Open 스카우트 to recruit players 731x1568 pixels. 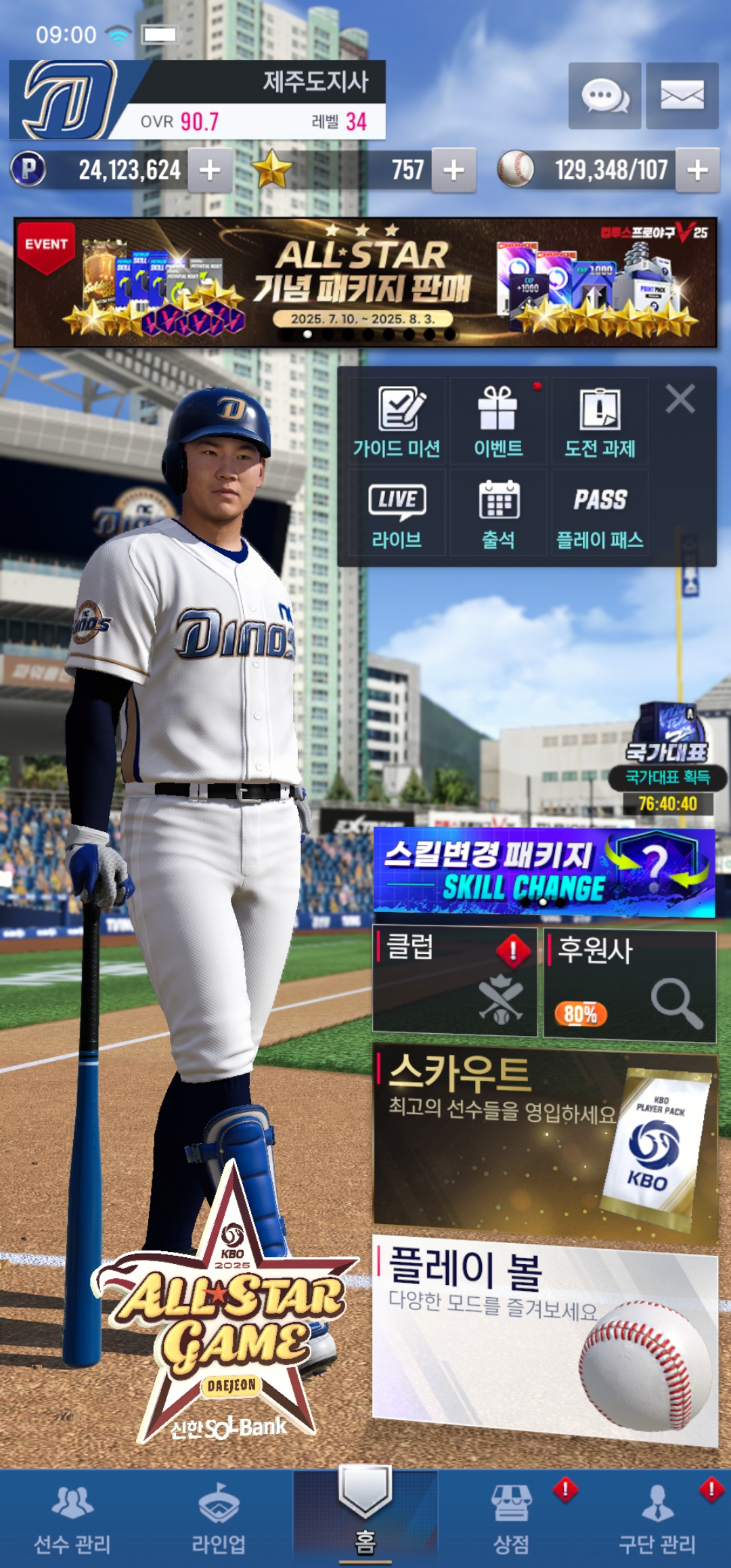(x=545, y=1146)
